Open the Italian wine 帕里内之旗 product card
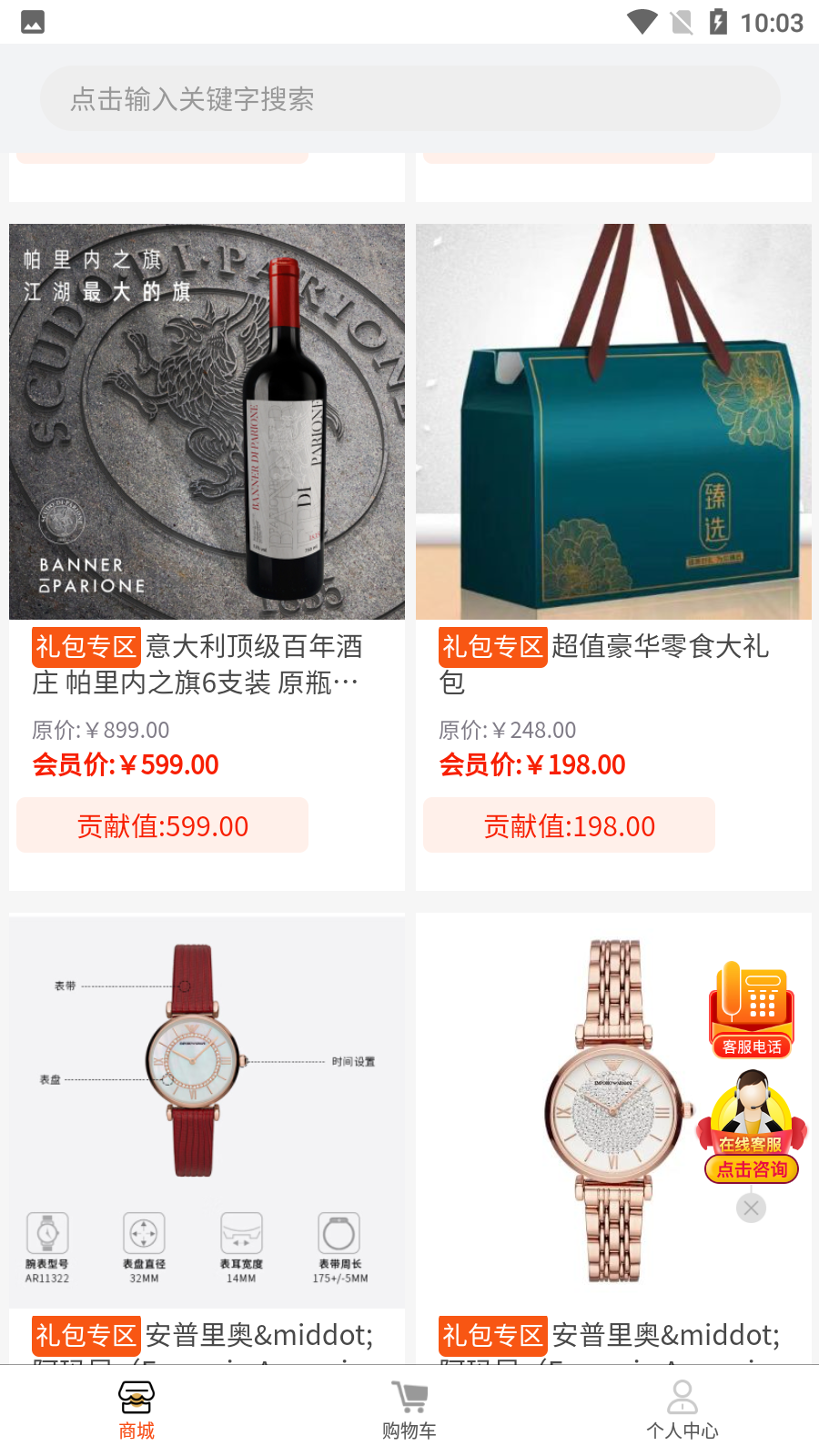The image size is (819, 1456). click(207, 422)
